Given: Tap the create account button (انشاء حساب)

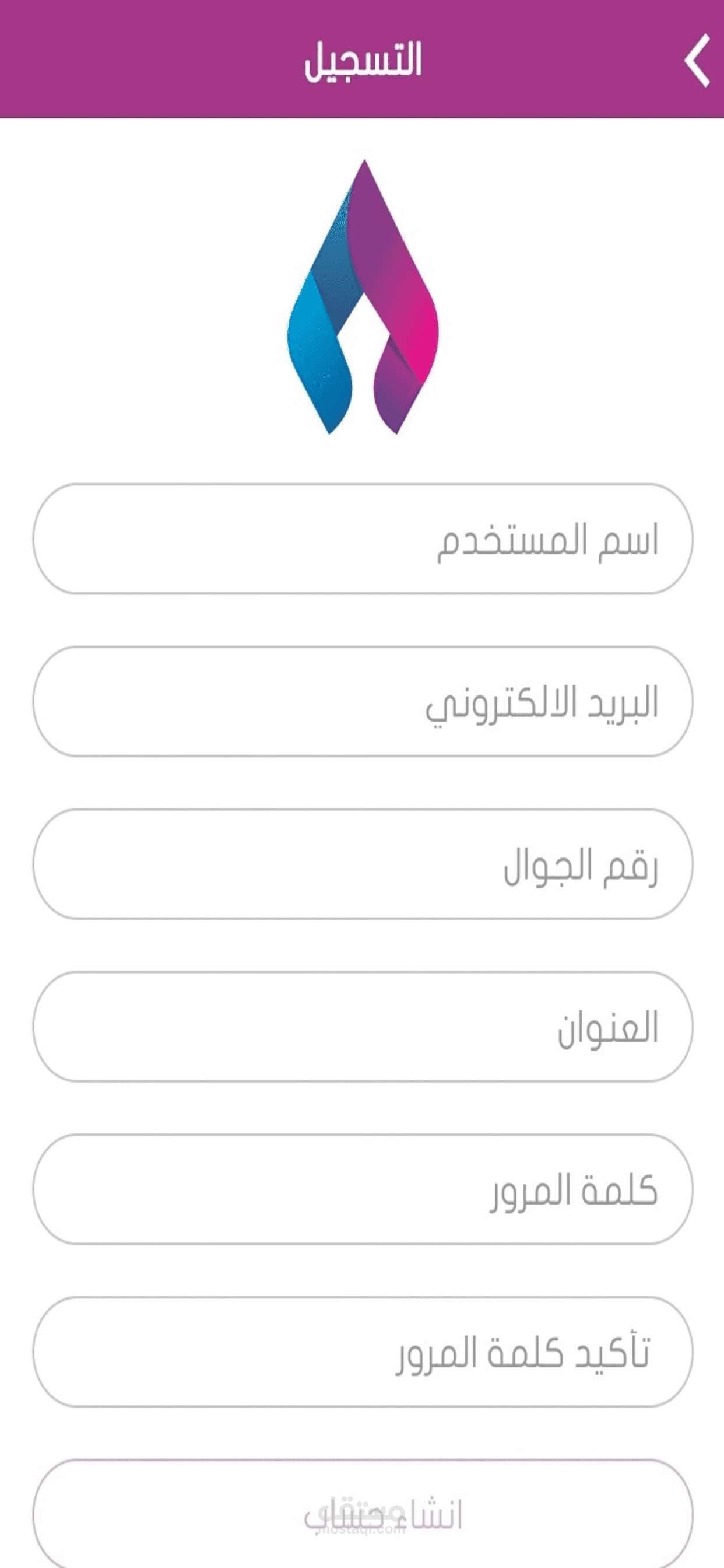Looking at the screenshot, I should point(363,1513).
